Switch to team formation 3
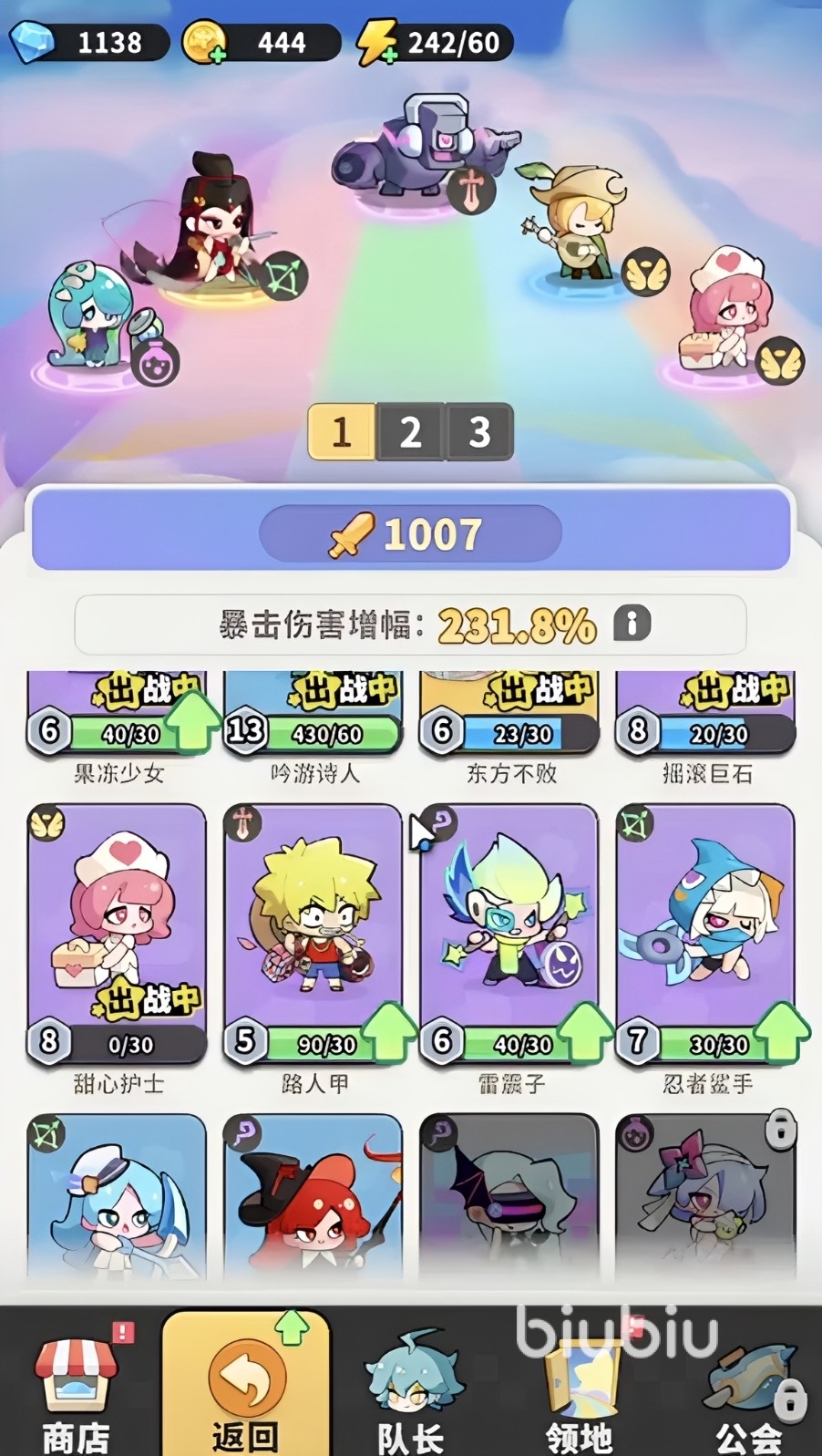This screenshot has height=1456, width=822. [479, 431]
